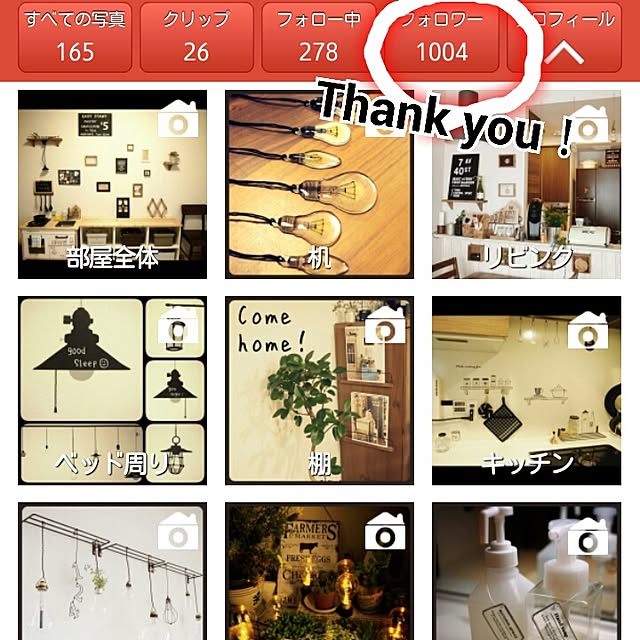Open the ベッド周り photo category
Screen dimensions: 640x640
click(113, 391)
